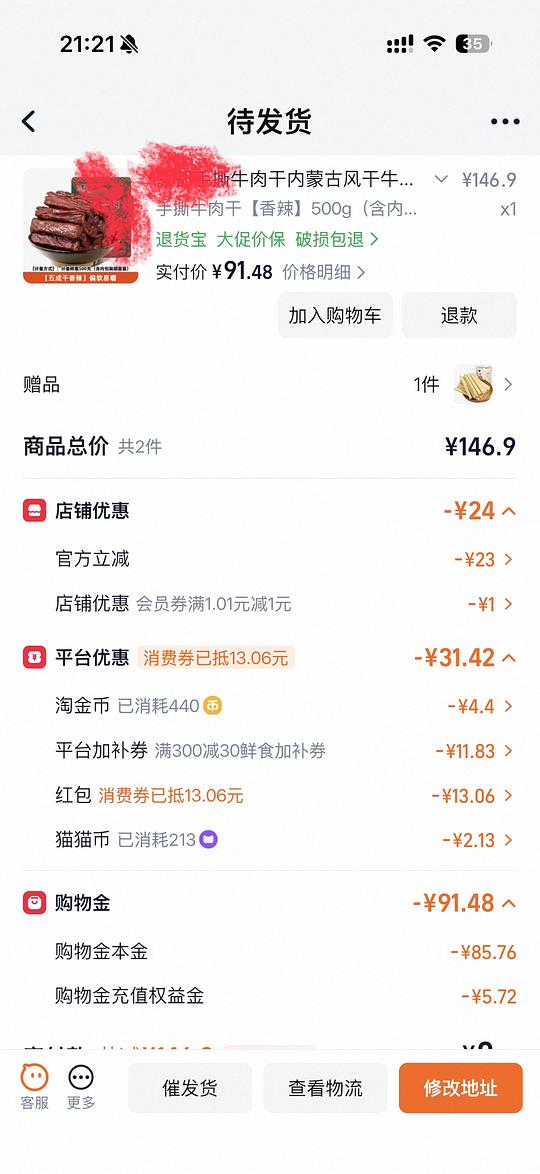Contact 客服 customer service
This screenshot has height=1174, width=540.
[x=34, y=1087]
